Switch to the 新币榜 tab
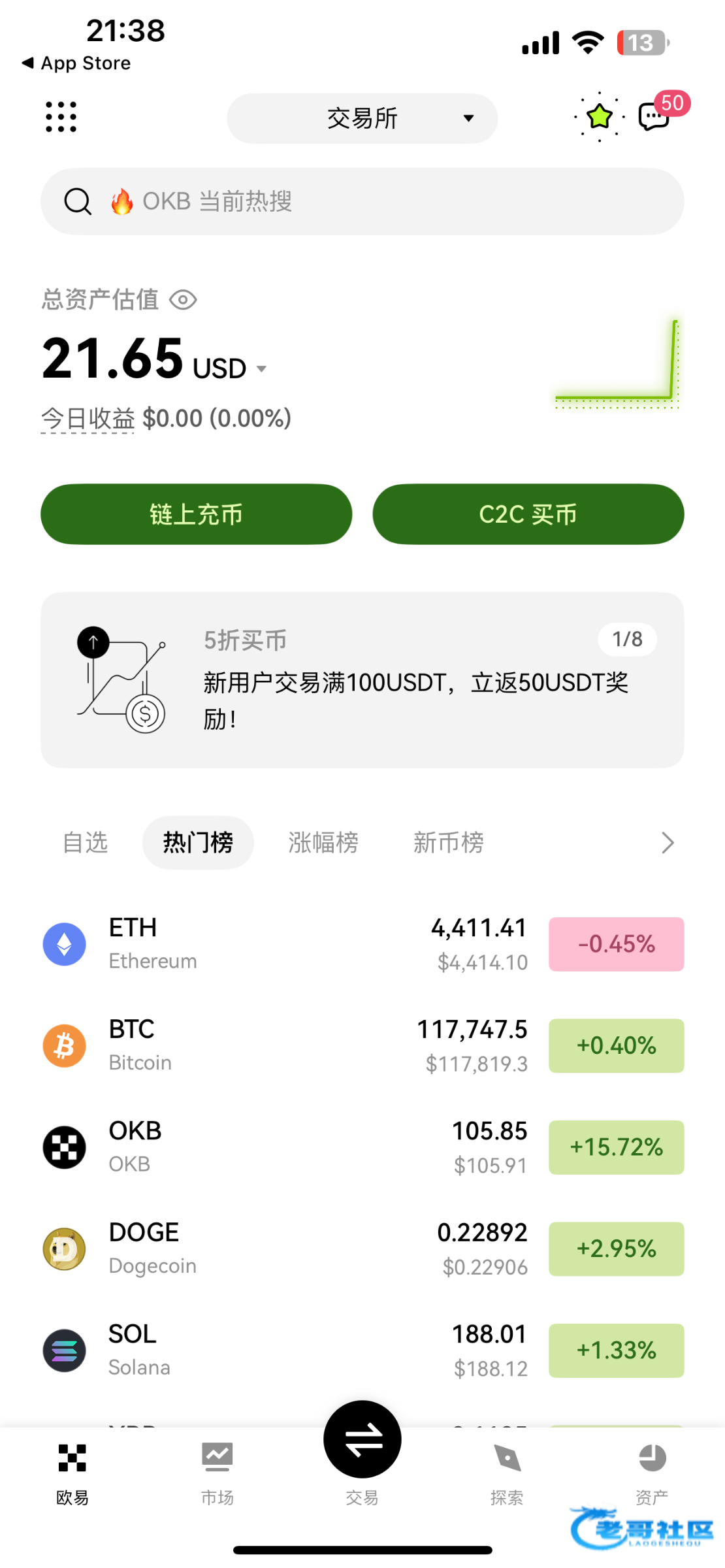Image resolution: width=725 pixels, height=1568 pixels. click(x=449, y=843)
